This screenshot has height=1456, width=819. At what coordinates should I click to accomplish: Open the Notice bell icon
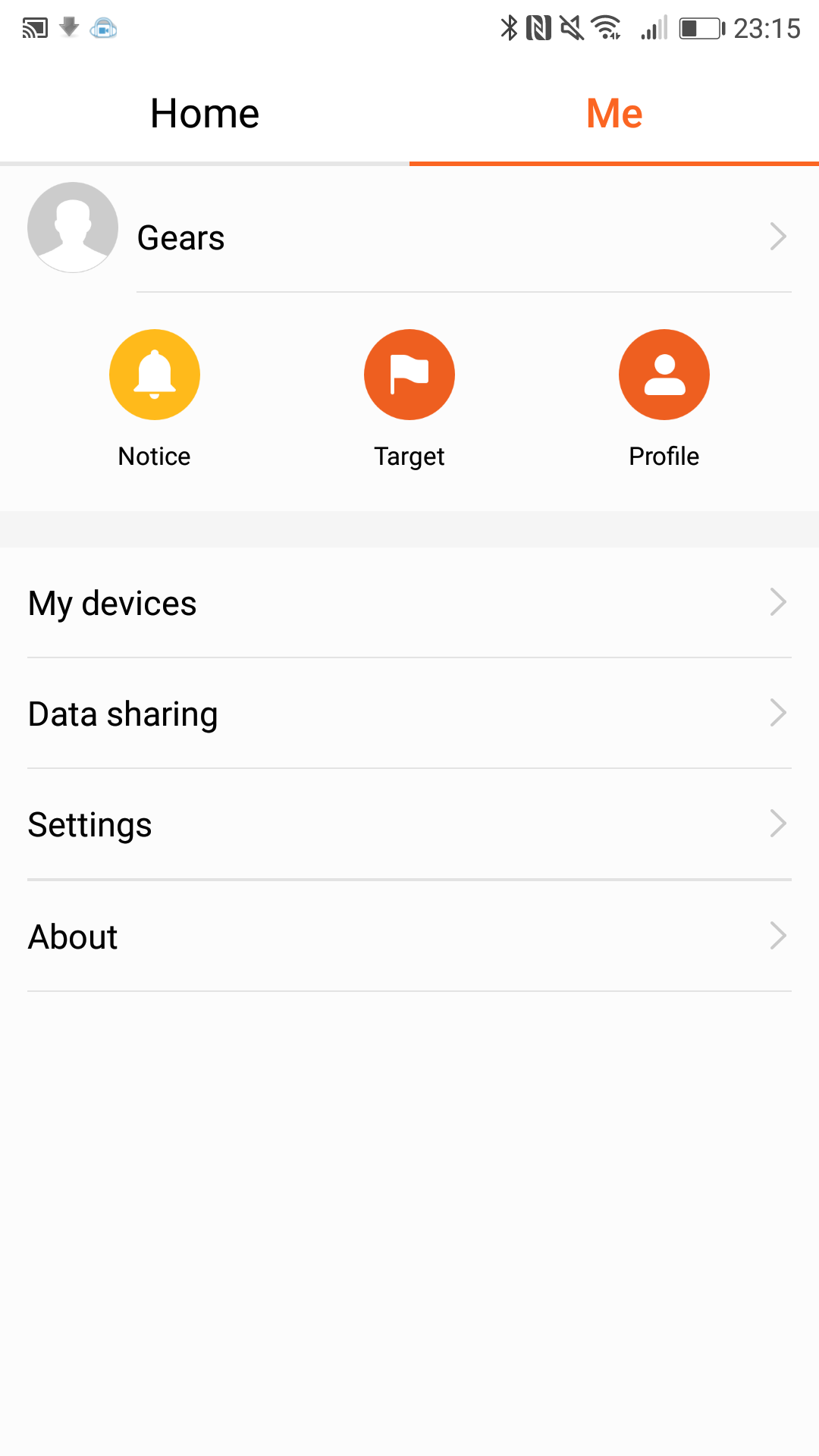tap(155, 375)
